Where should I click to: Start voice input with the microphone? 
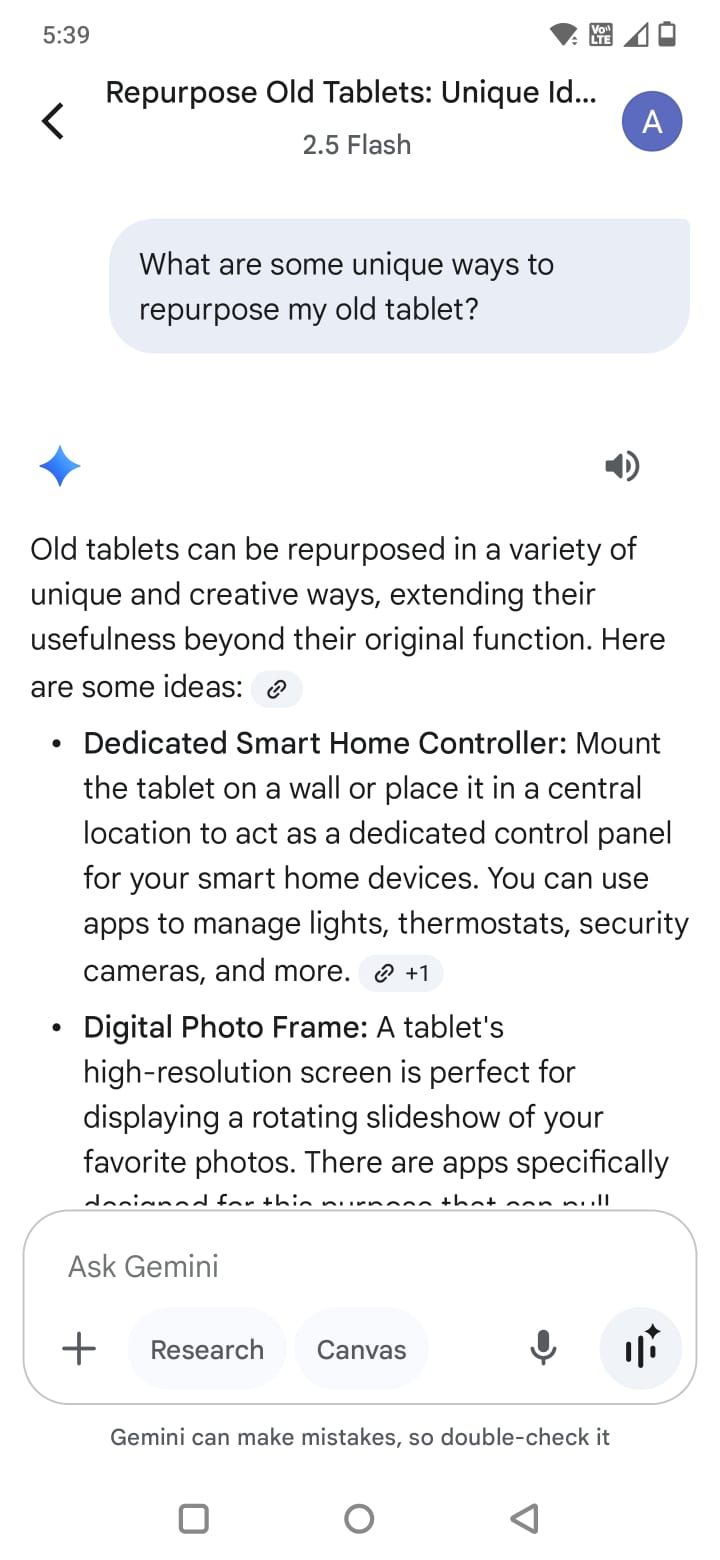coord(543,1349)
